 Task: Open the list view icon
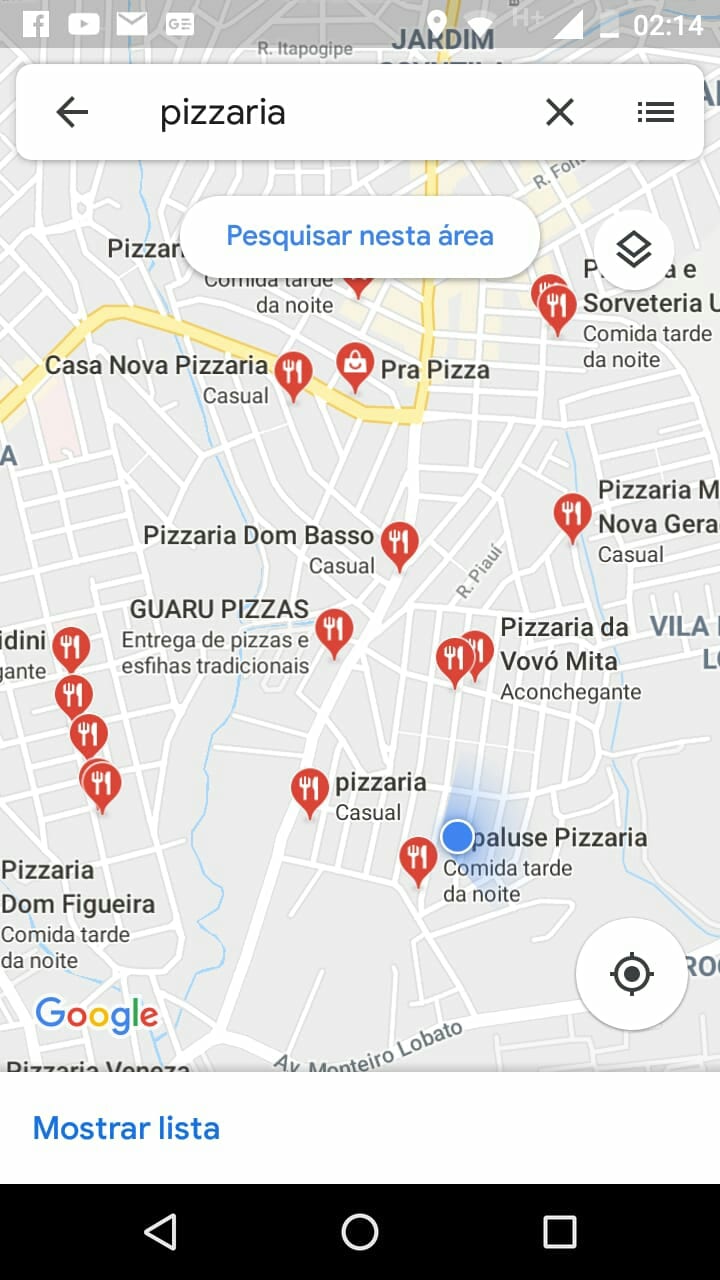pyautogui.click(x=656, y=112)
